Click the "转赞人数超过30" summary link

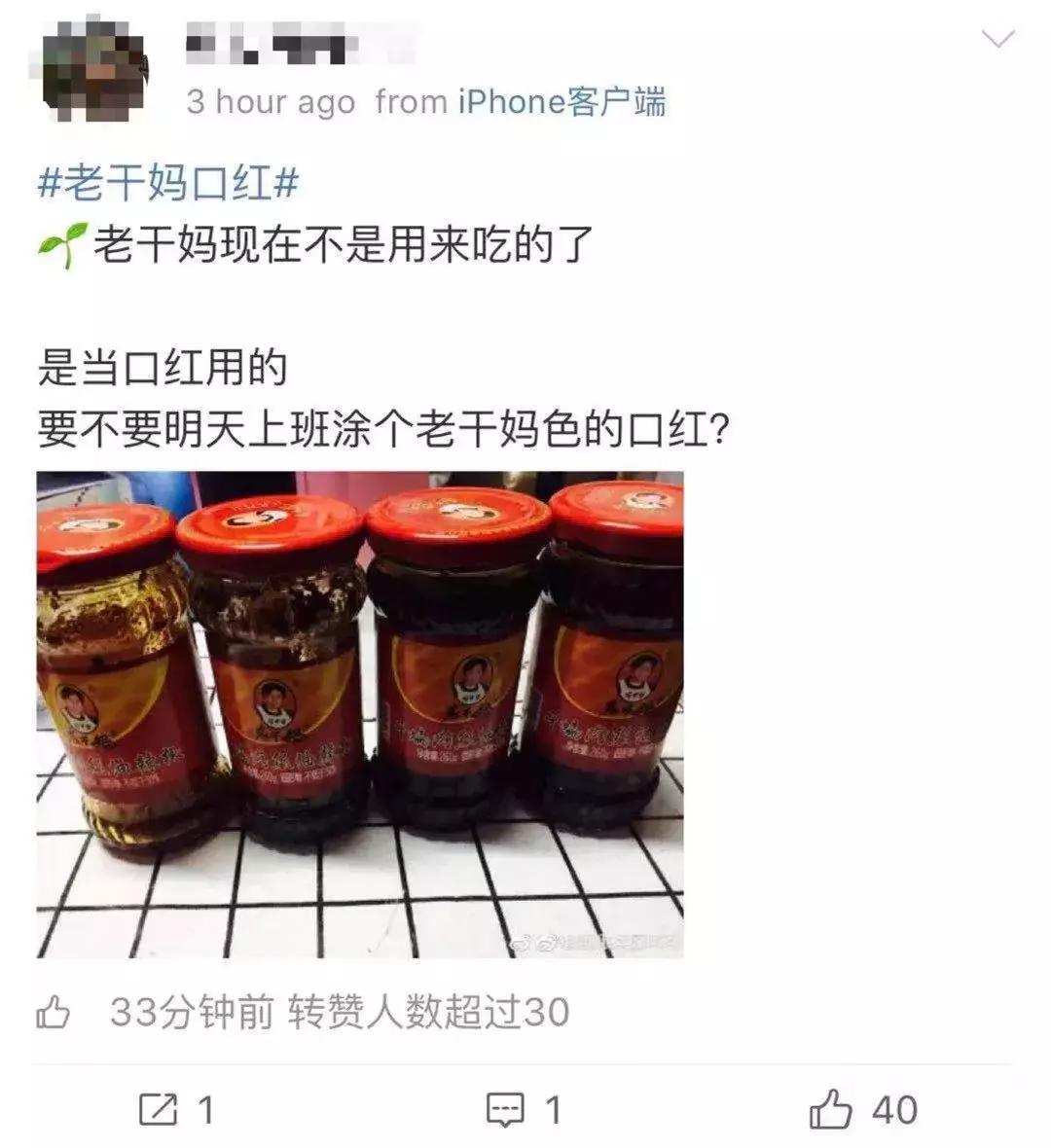point(426,1012)
